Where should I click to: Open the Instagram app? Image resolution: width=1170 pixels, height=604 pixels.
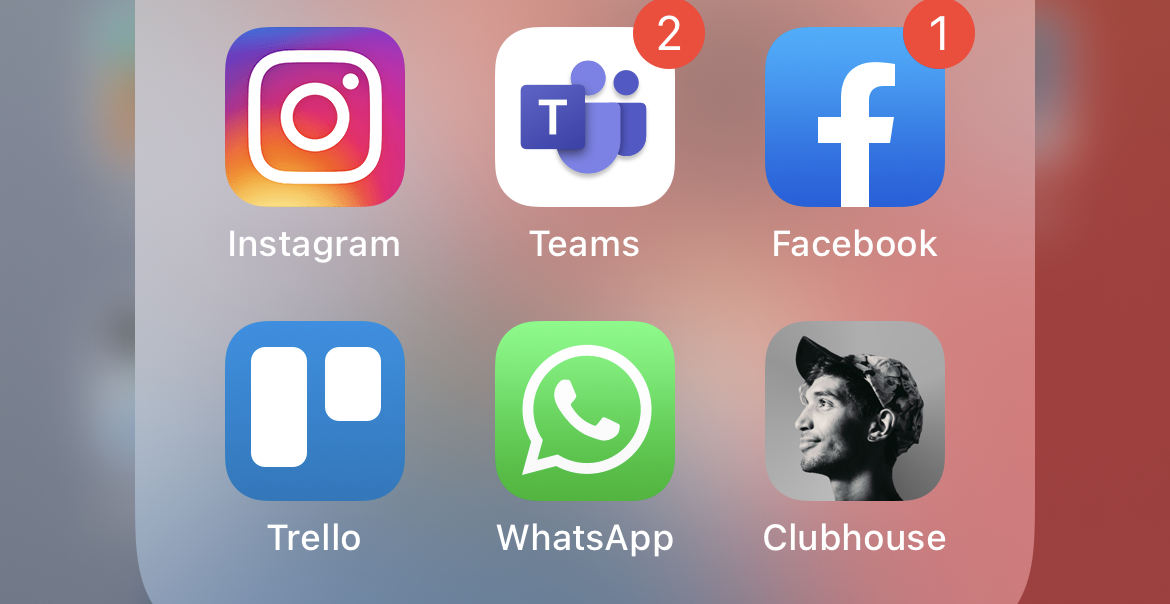coord(315,117)
